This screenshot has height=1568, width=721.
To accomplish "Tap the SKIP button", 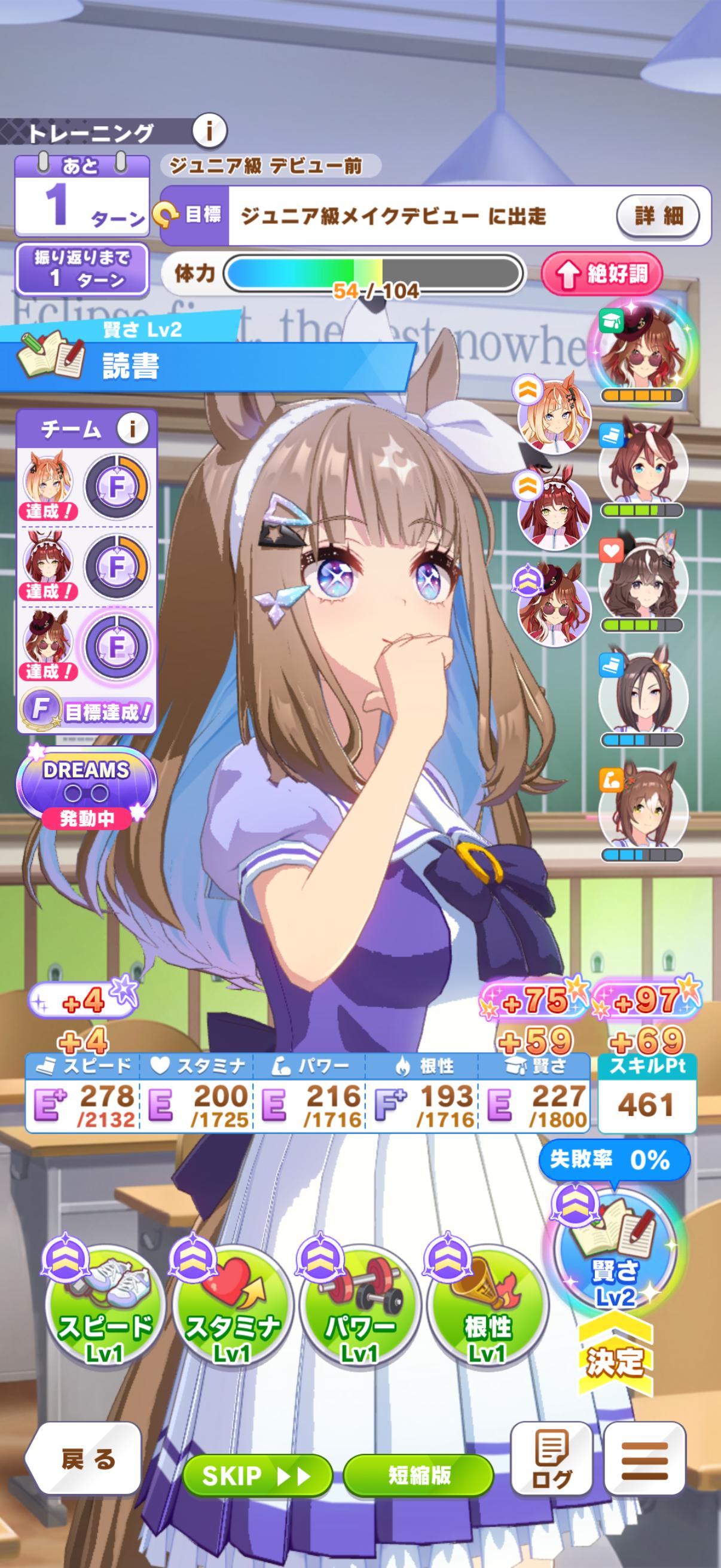I will coord(256,1475).
